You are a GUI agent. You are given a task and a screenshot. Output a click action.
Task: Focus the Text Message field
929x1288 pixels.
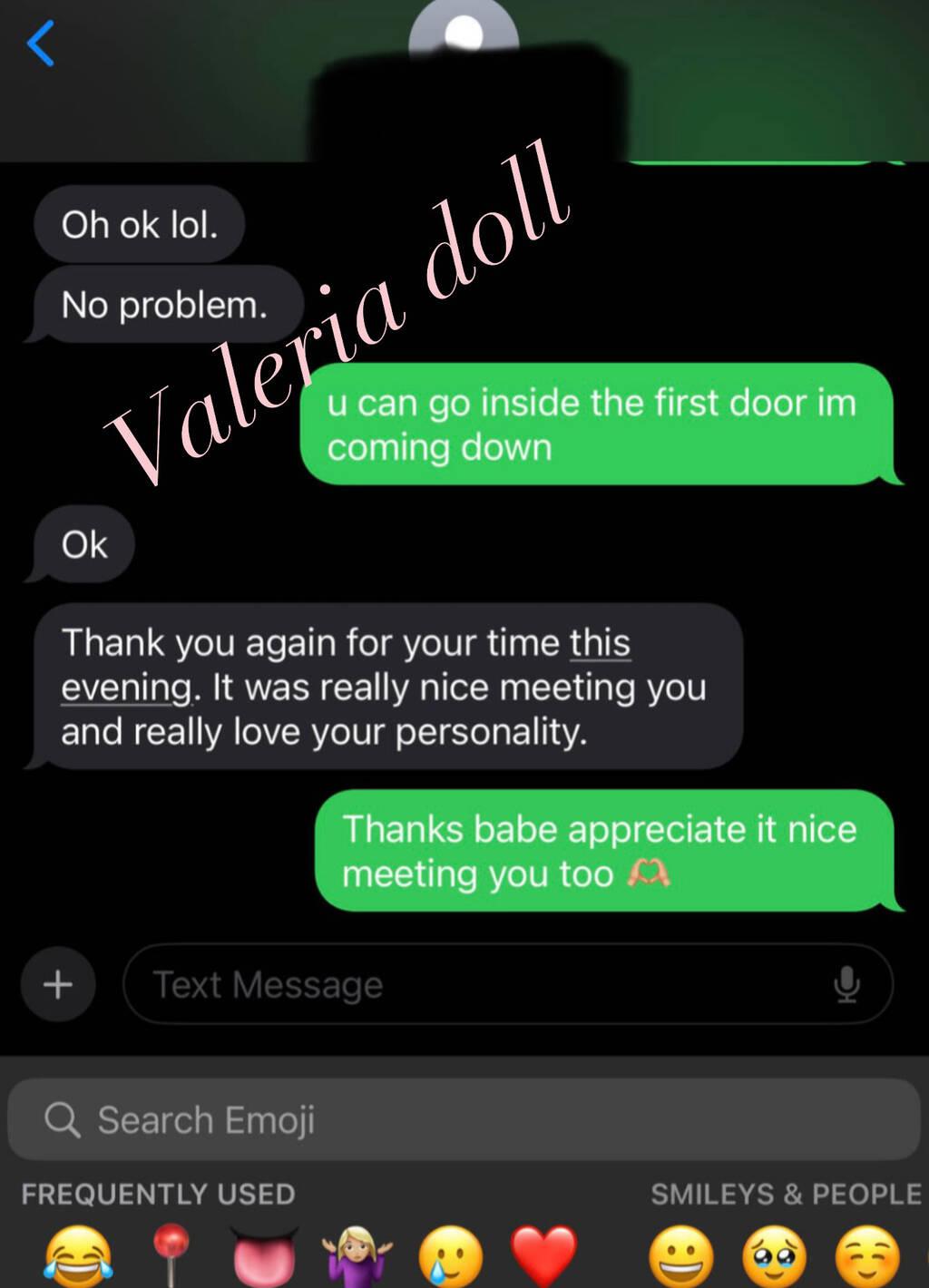click(472, 984)
